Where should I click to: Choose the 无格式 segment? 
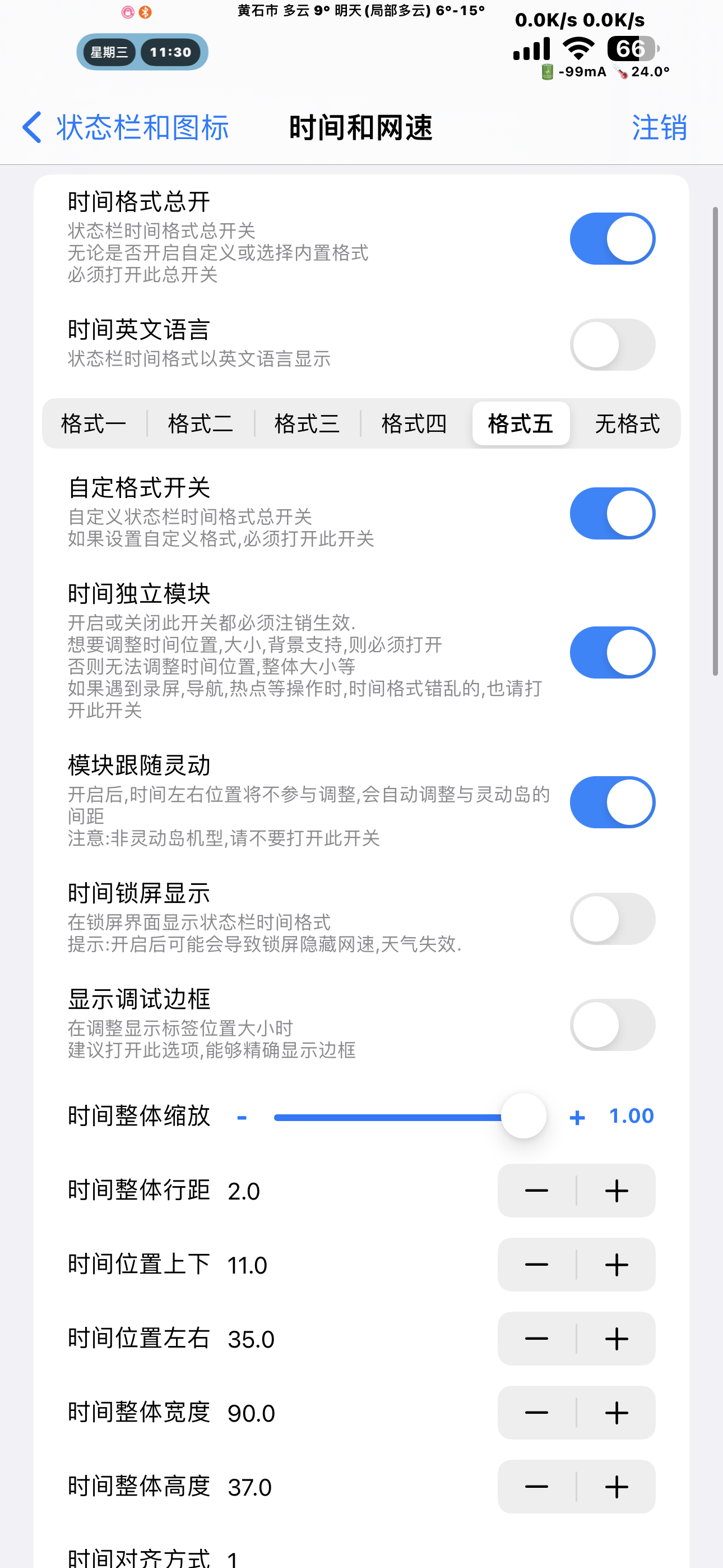pyautogui.click(x=627, y=423)
